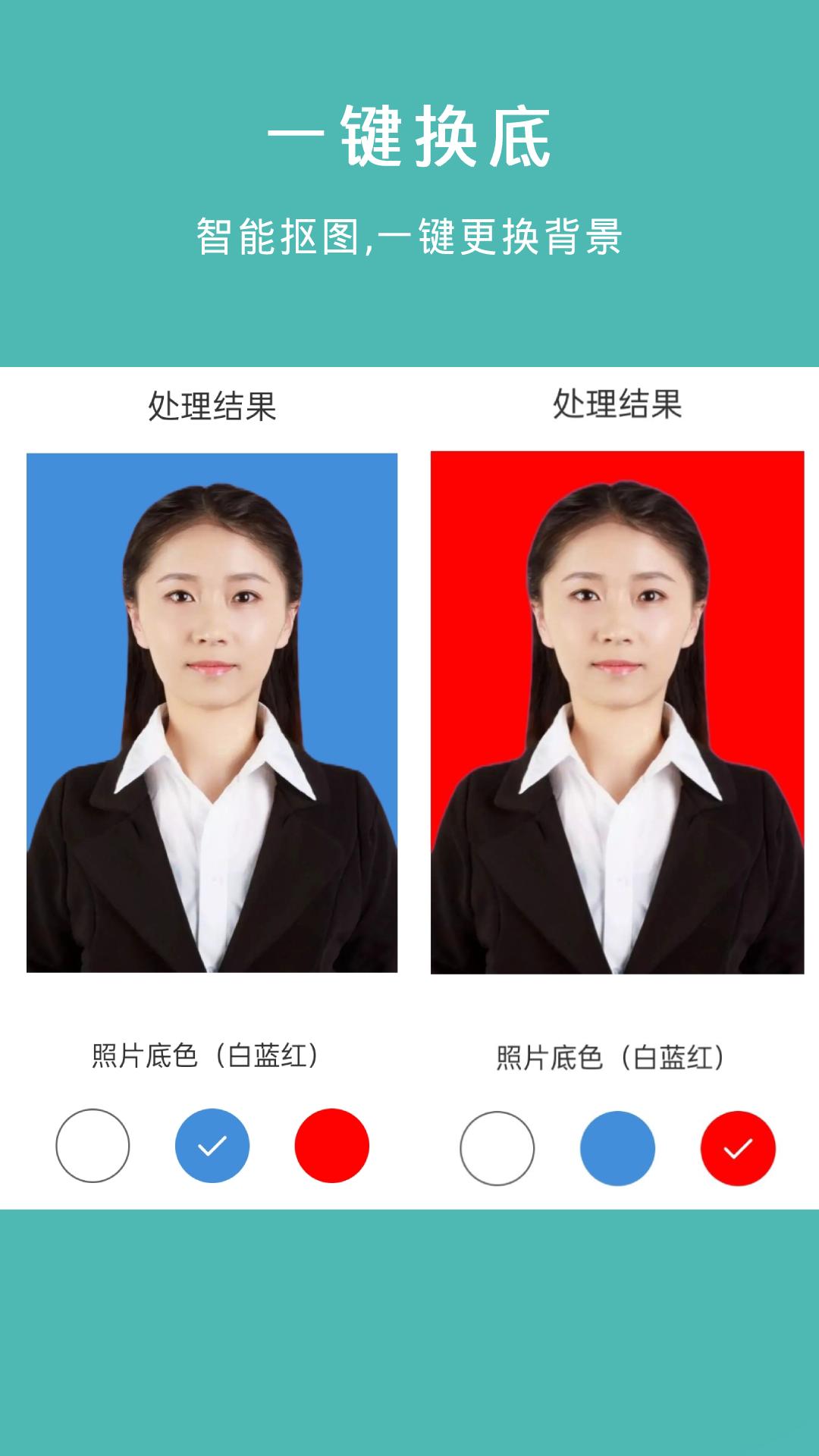Screen dimensions: 819x1456
Task: Select the 照片底色（白蓝红） label on the right
Action: (x=614, y=1054)
